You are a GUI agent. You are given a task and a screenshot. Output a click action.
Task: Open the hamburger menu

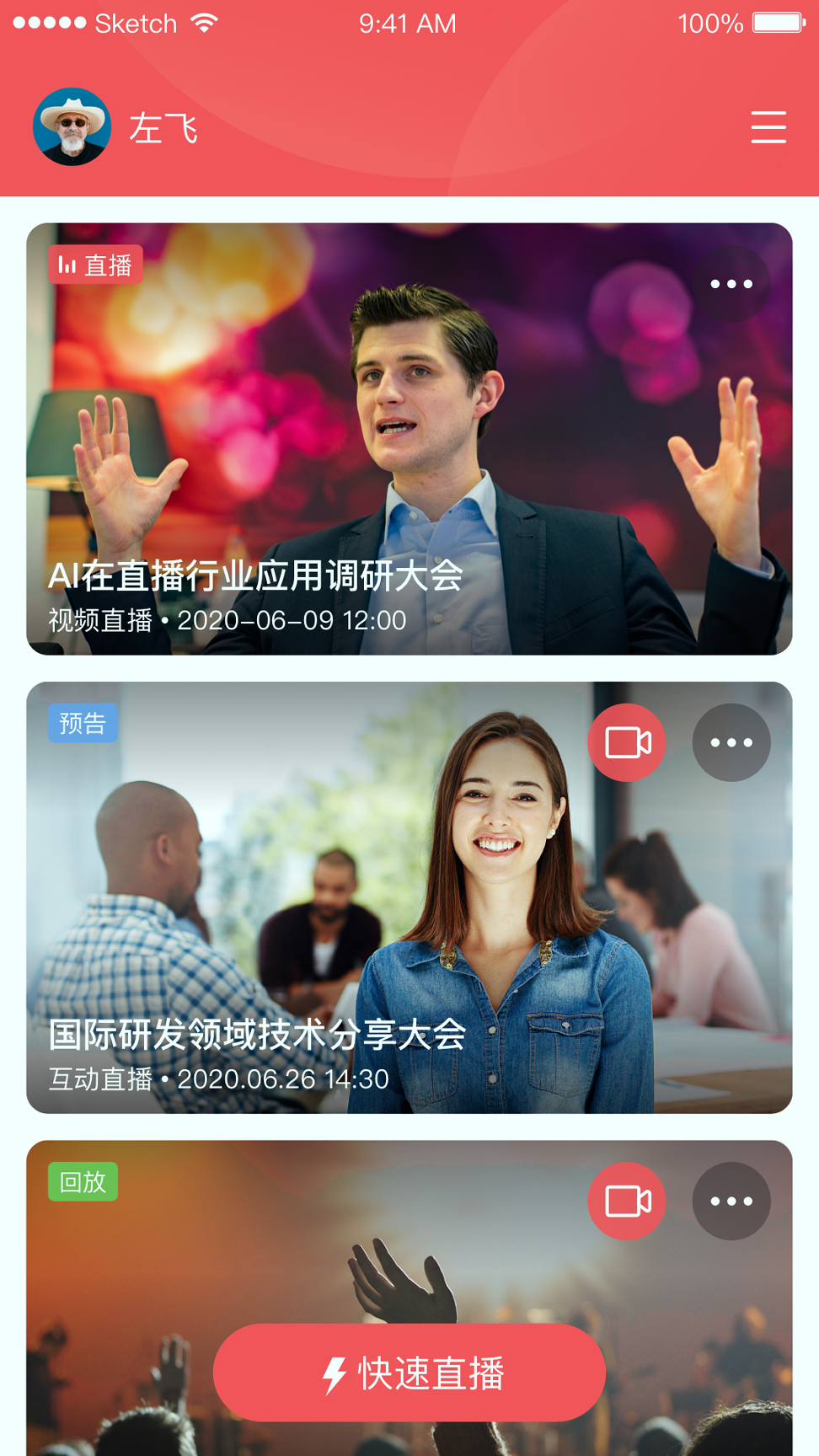pyautogui.click(x=768, y=127)
